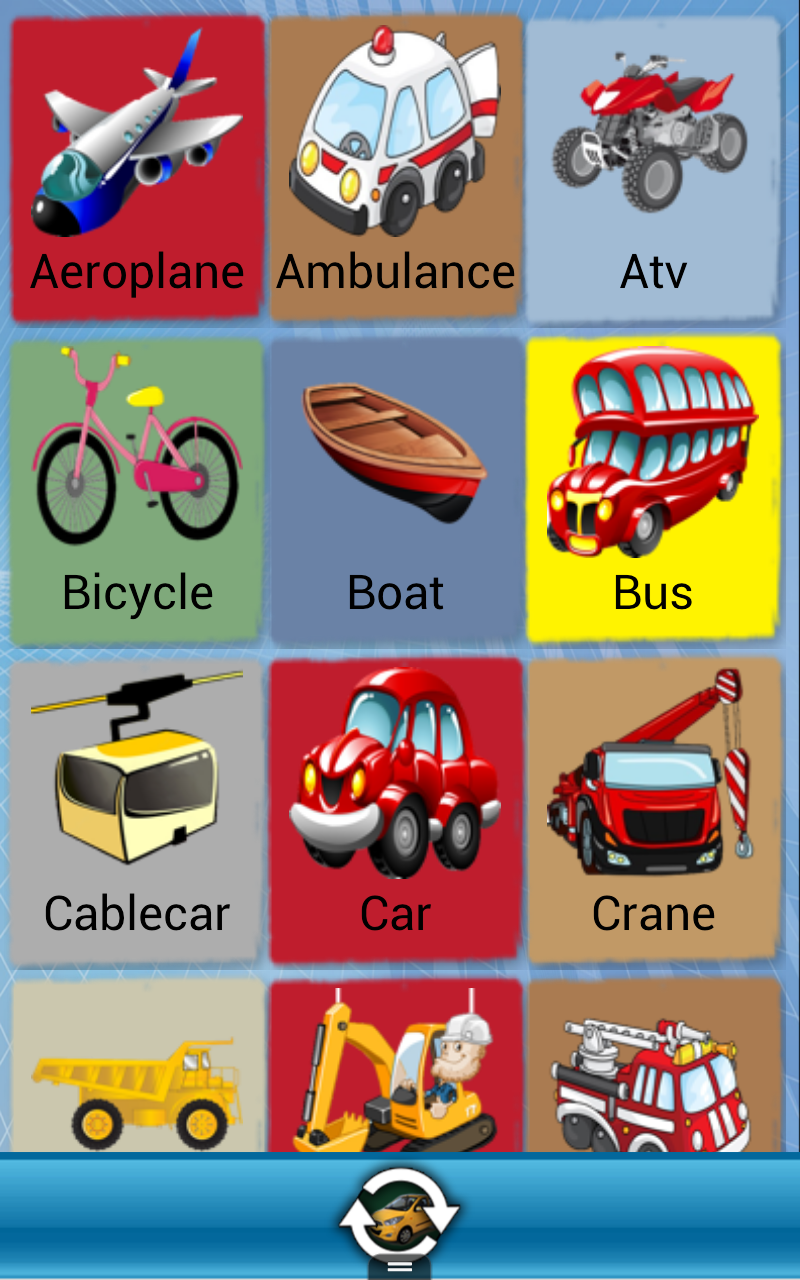The width and height of the screenshot is (800, 1280).
Task: Tap the Cablecar label text
Action: [136, 912]
